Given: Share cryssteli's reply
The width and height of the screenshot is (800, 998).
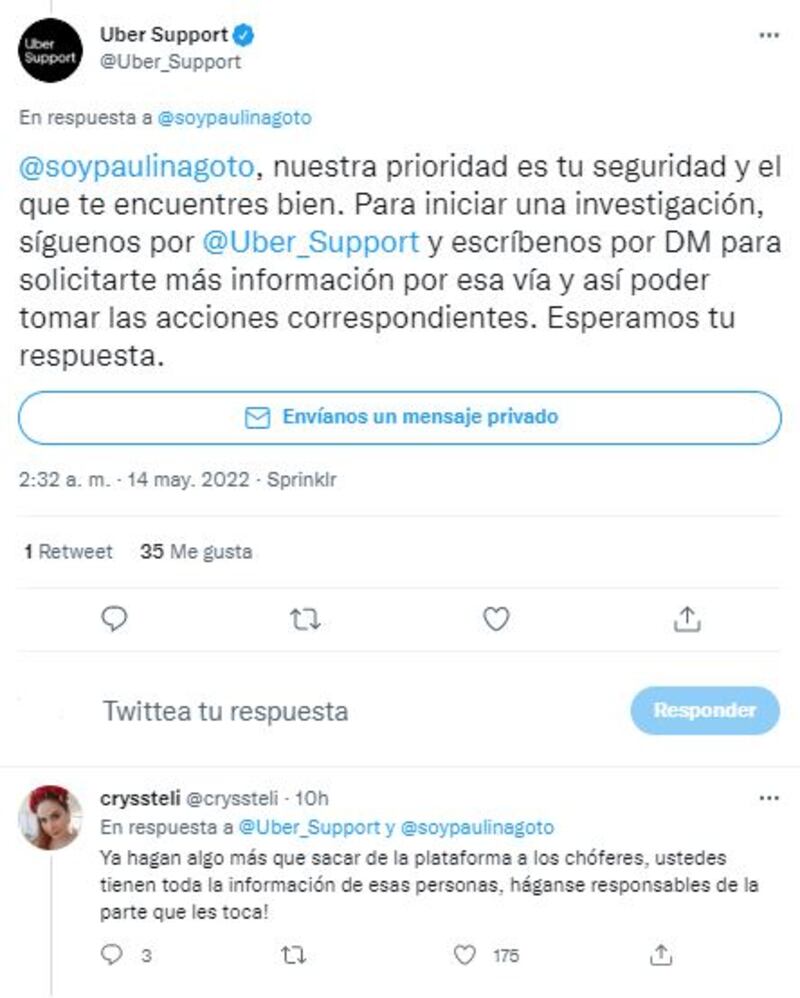Looking at the screenshot, I should coord(659,955).
